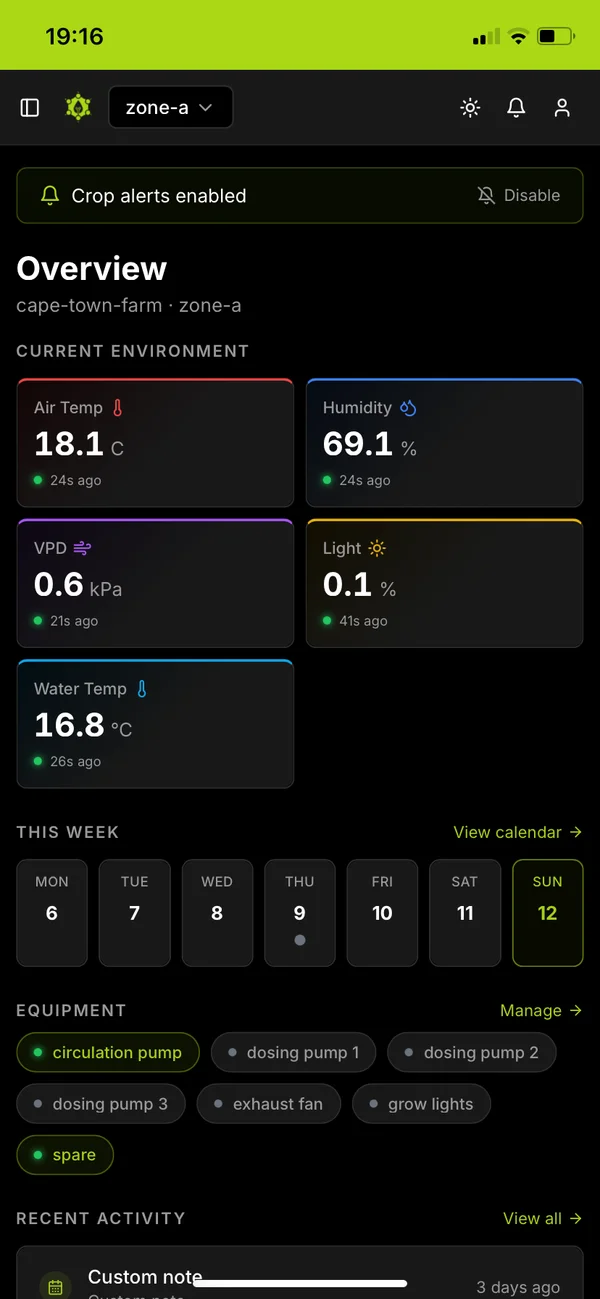View all recent activity
The image size is (600, 1299).
coord(543,1218)
